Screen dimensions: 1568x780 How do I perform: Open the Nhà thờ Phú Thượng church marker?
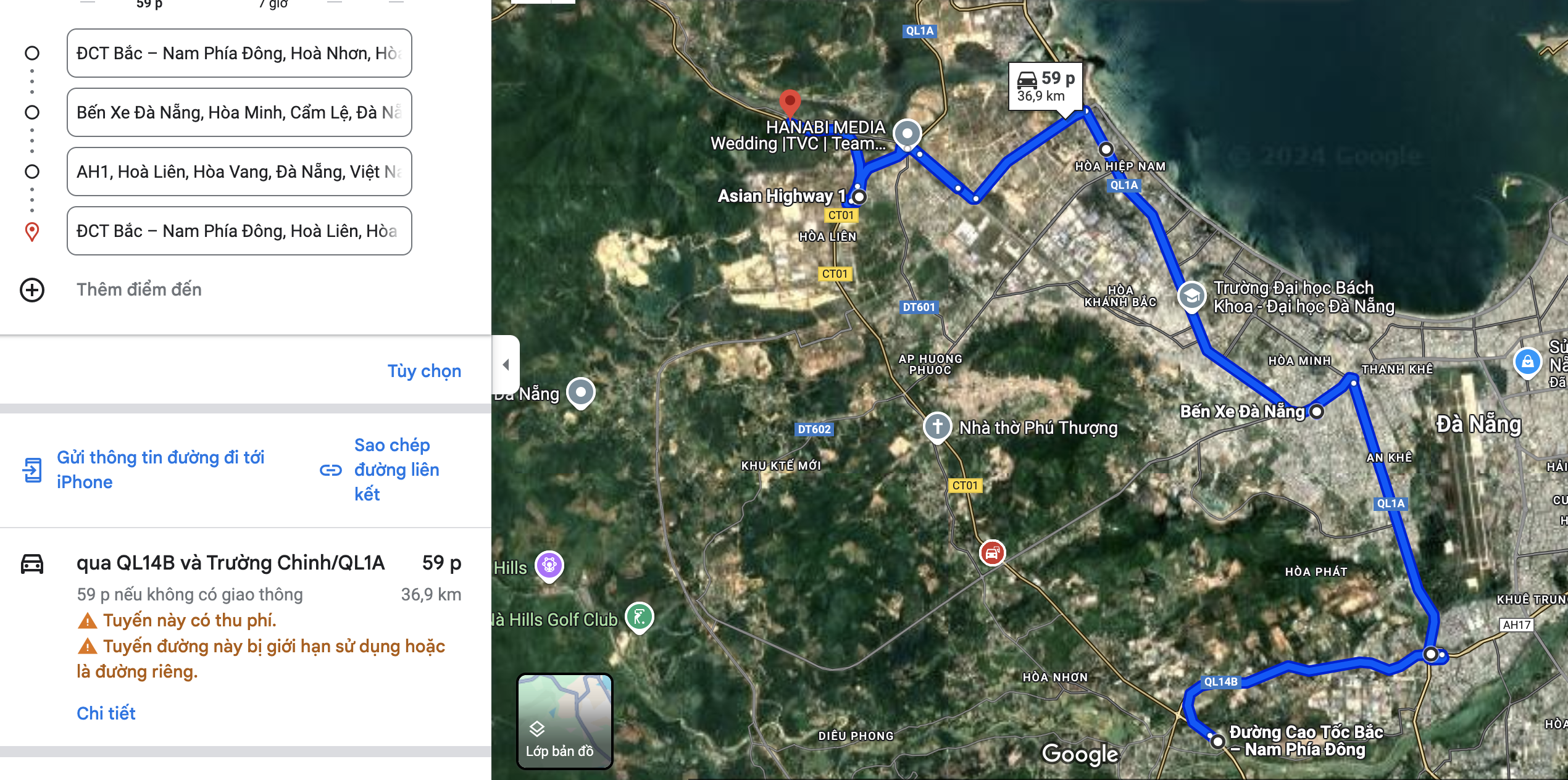tap(937, 426)
